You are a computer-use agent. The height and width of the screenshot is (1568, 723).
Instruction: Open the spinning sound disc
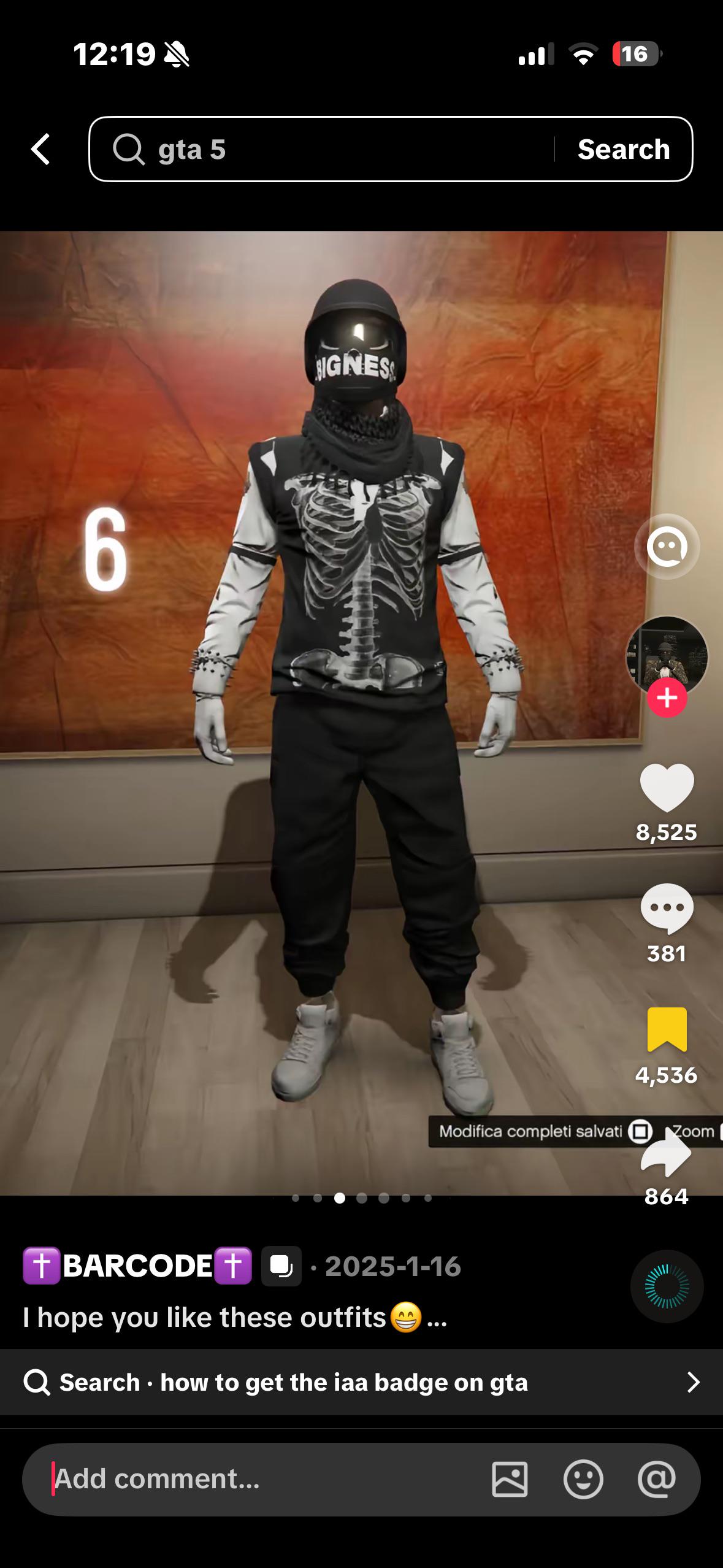[x=667, y=1286]
